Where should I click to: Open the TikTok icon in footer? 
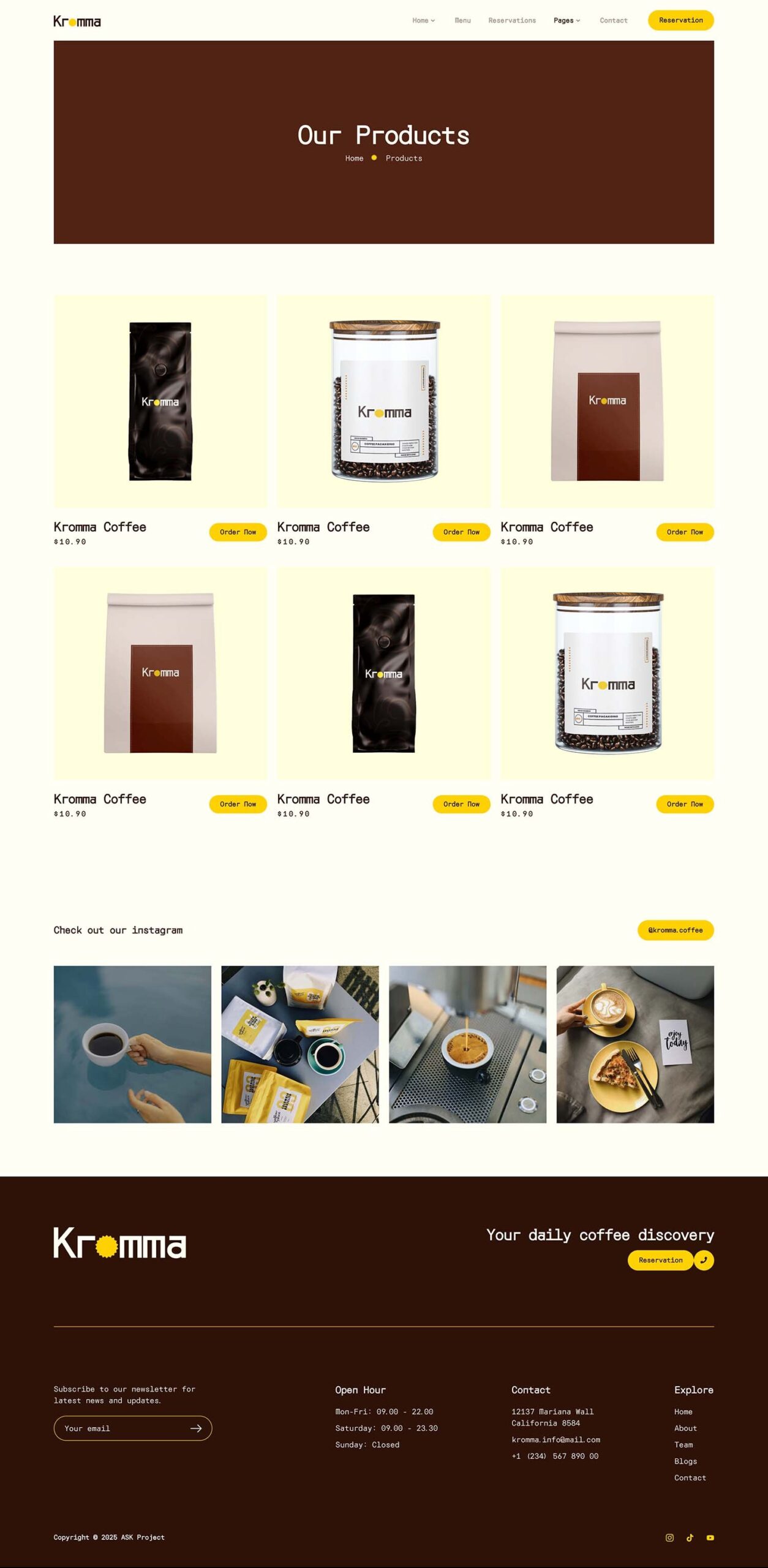coord(690,1537)
